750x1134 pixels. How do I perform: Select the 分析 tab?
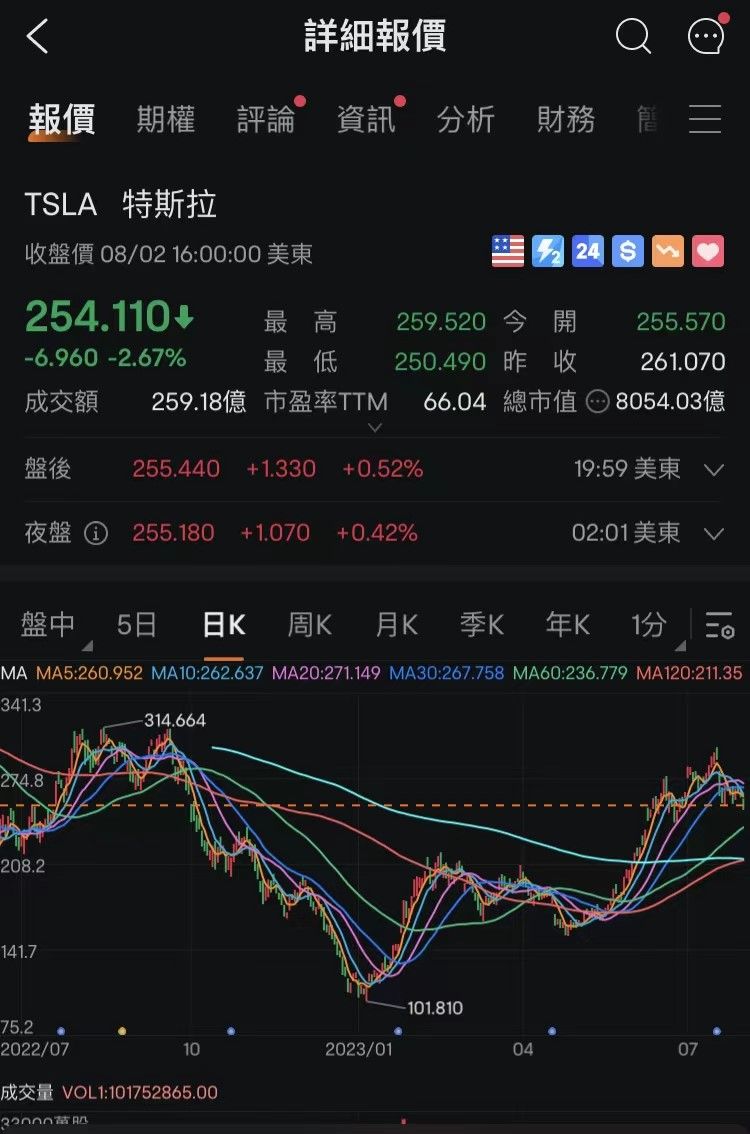[466, 120]
